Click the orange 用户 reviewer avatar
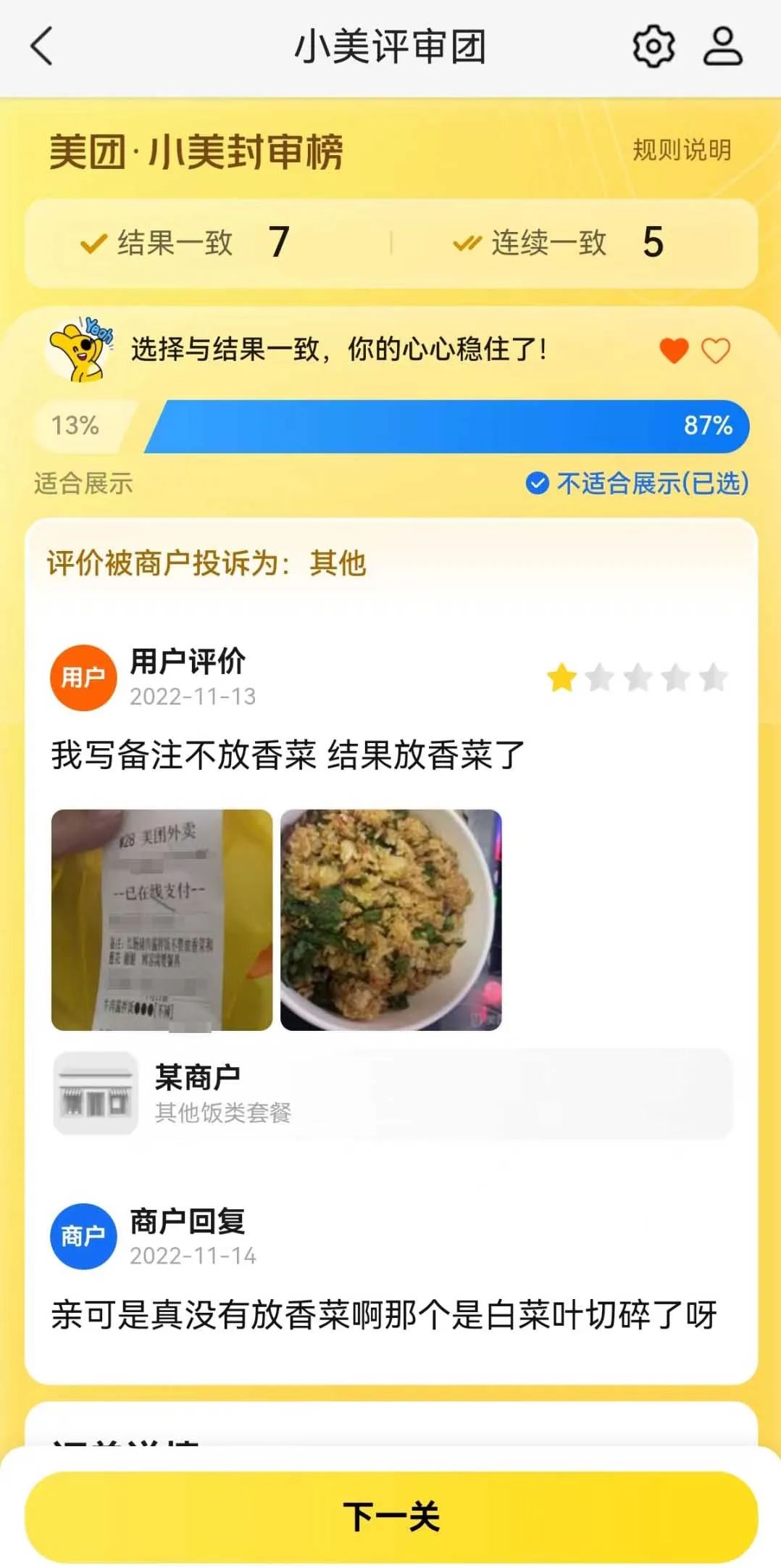Viewport: 781px width, 1568px height. point(83,676)
